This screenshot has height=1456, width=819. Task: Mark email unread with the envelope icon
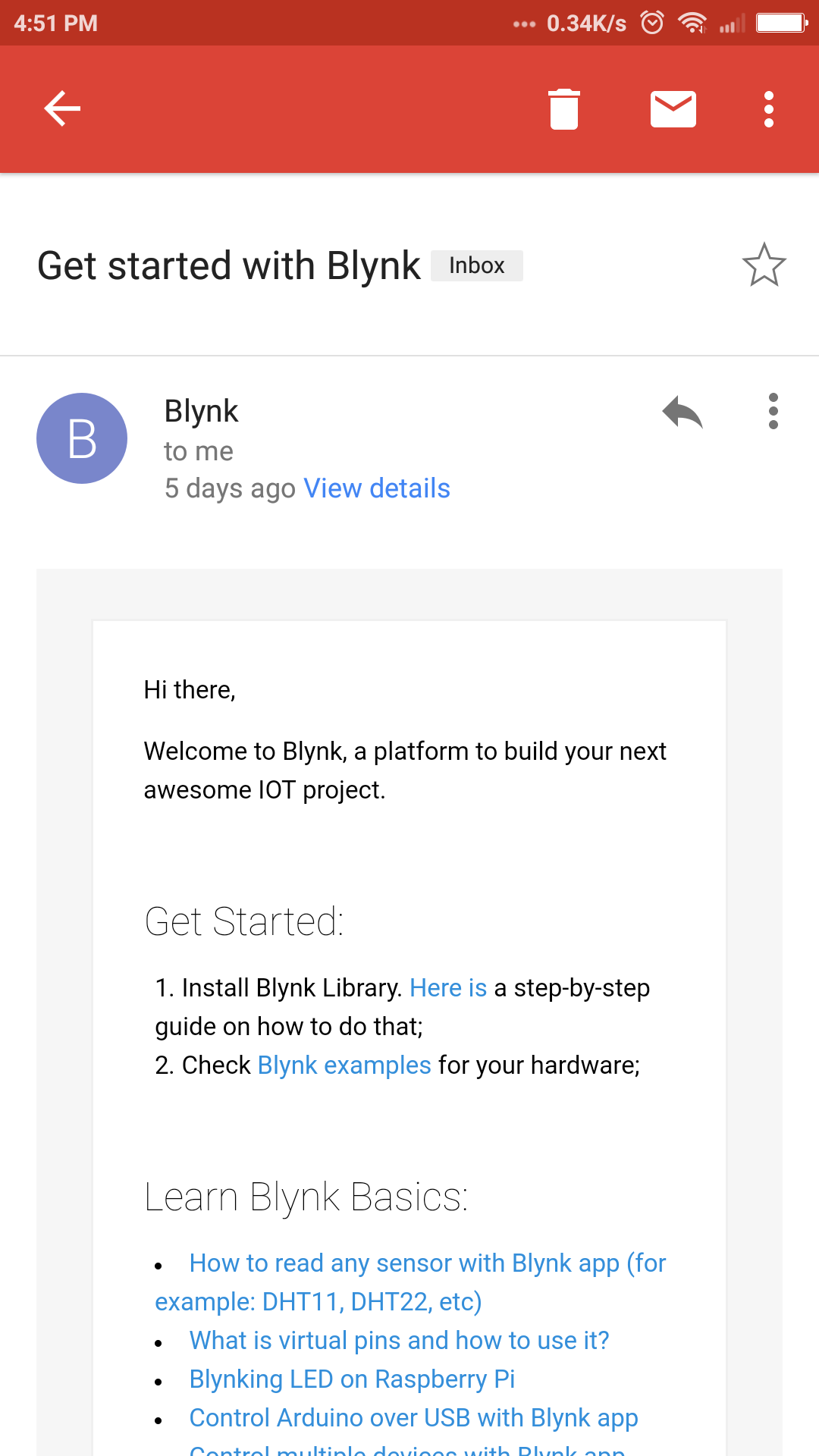point(673,108)
